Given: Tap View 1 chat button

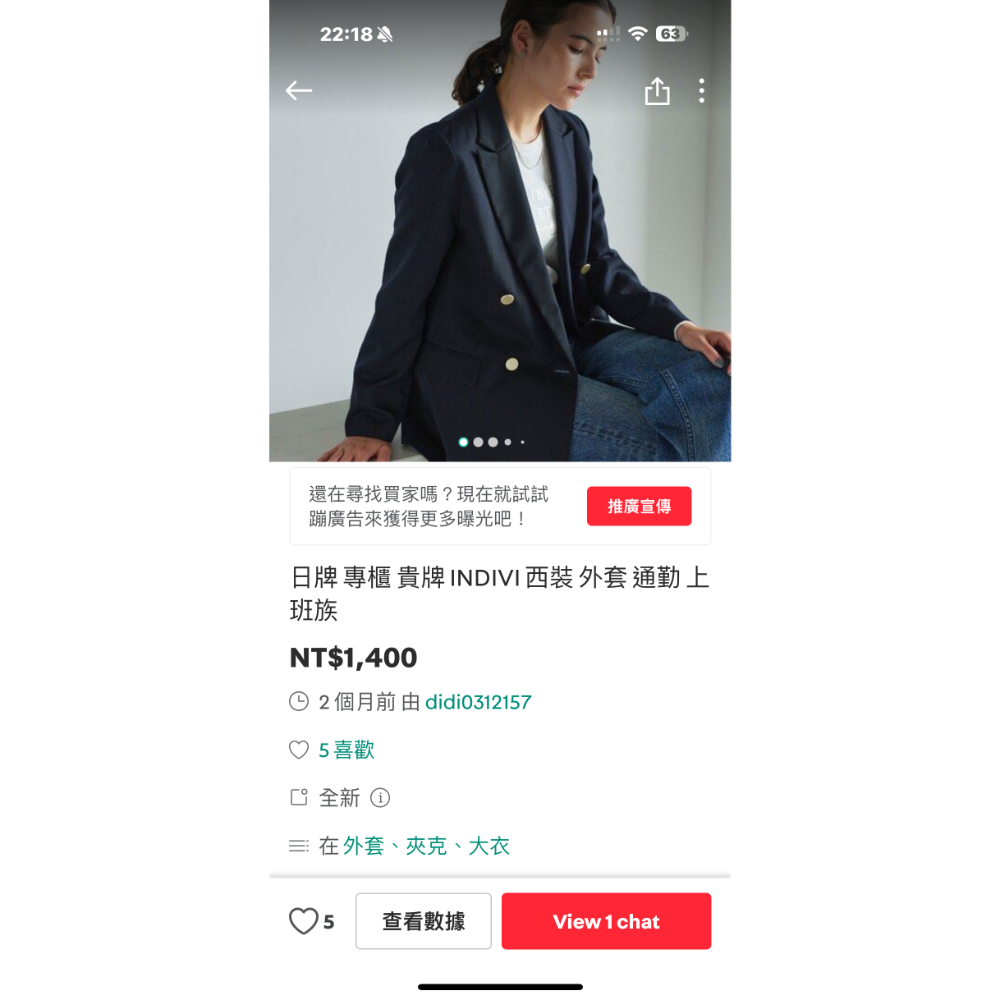Looking at the screenshot, I should coord(606,921).
